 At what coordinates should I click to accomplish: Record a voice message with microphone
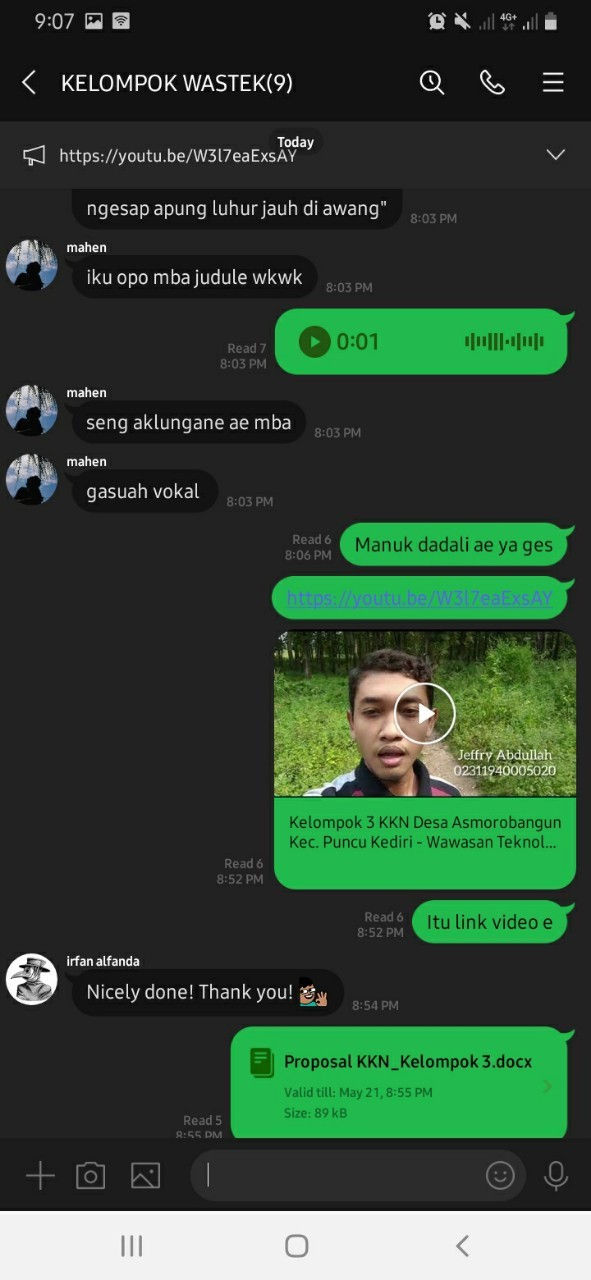click(556, 1175)
